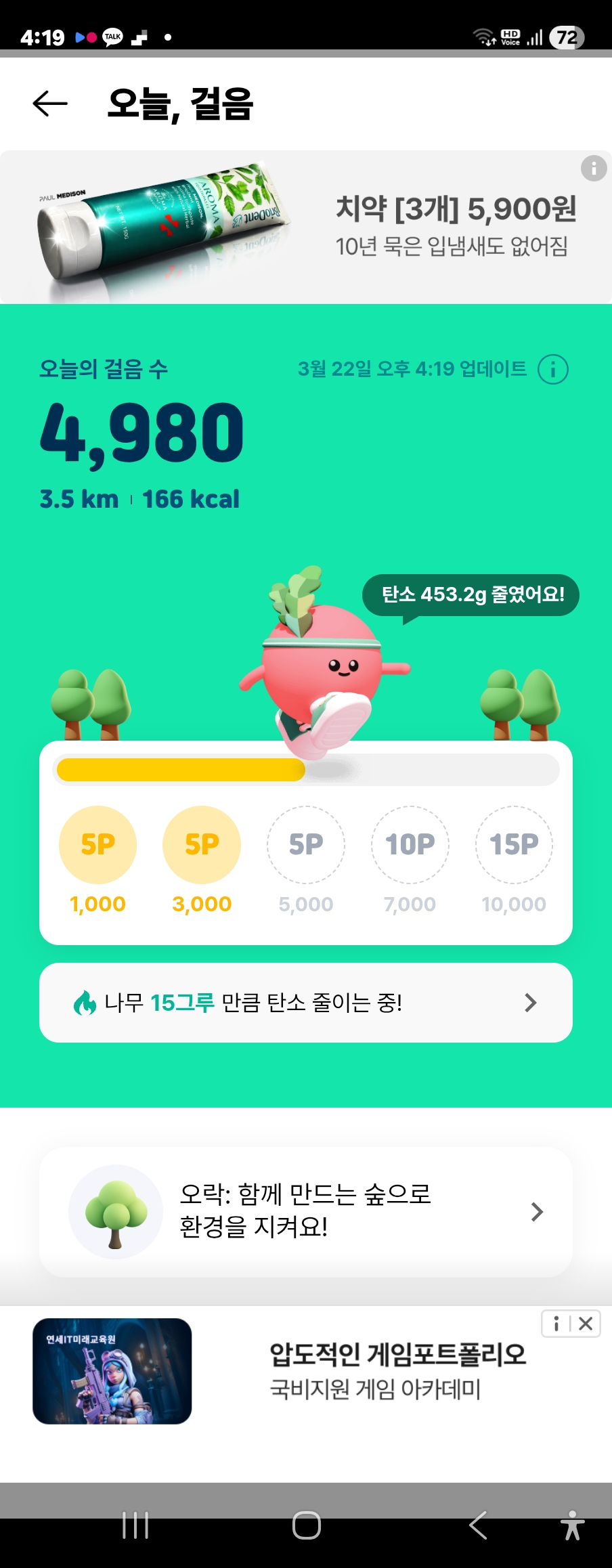
Task: Tap the info icon on the toothpaste ad
Action: pos(594,168)
